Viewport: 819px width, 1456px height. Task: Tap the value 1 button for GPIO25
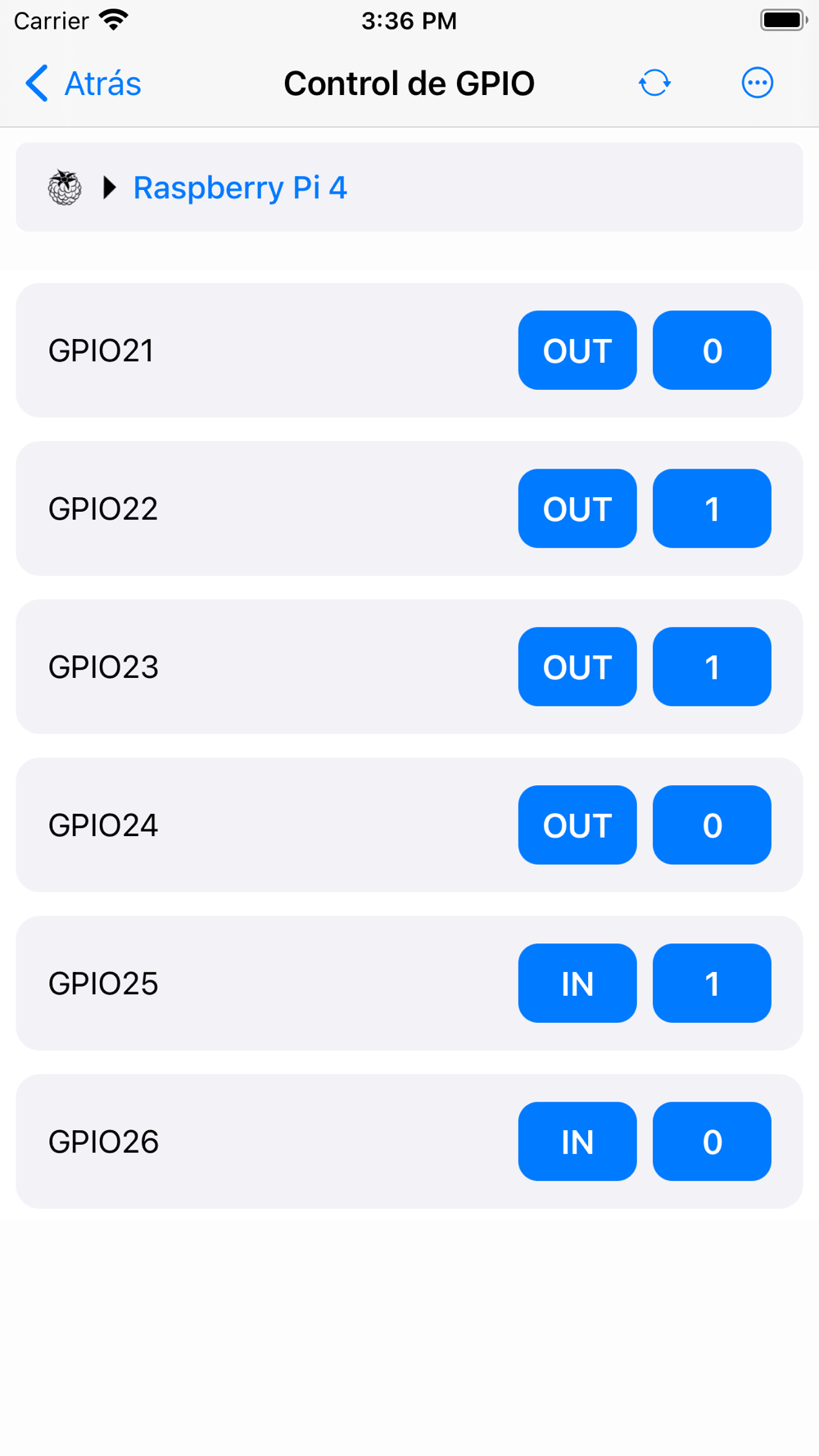712,983
